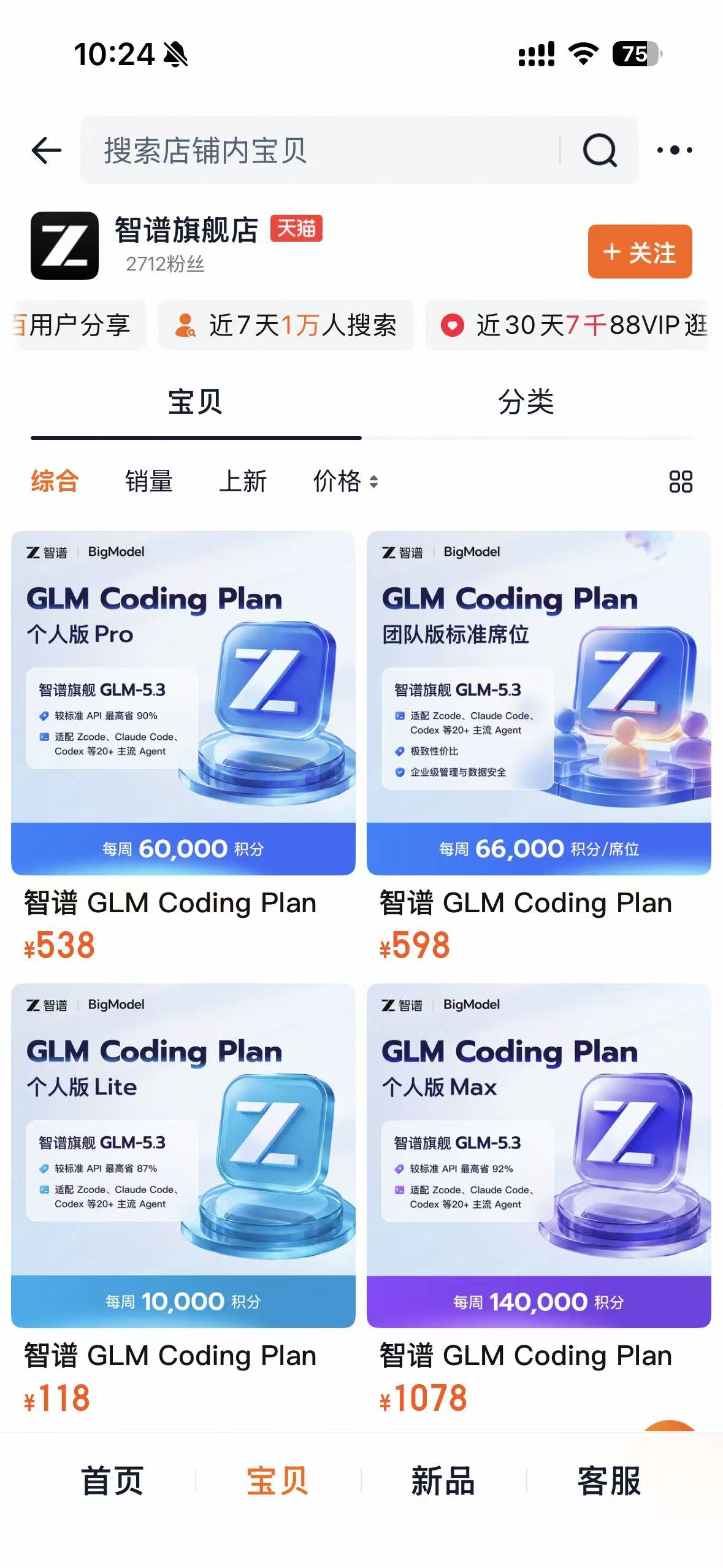
Task: Toggle the grid layout view icon
Action: point(681,482)
